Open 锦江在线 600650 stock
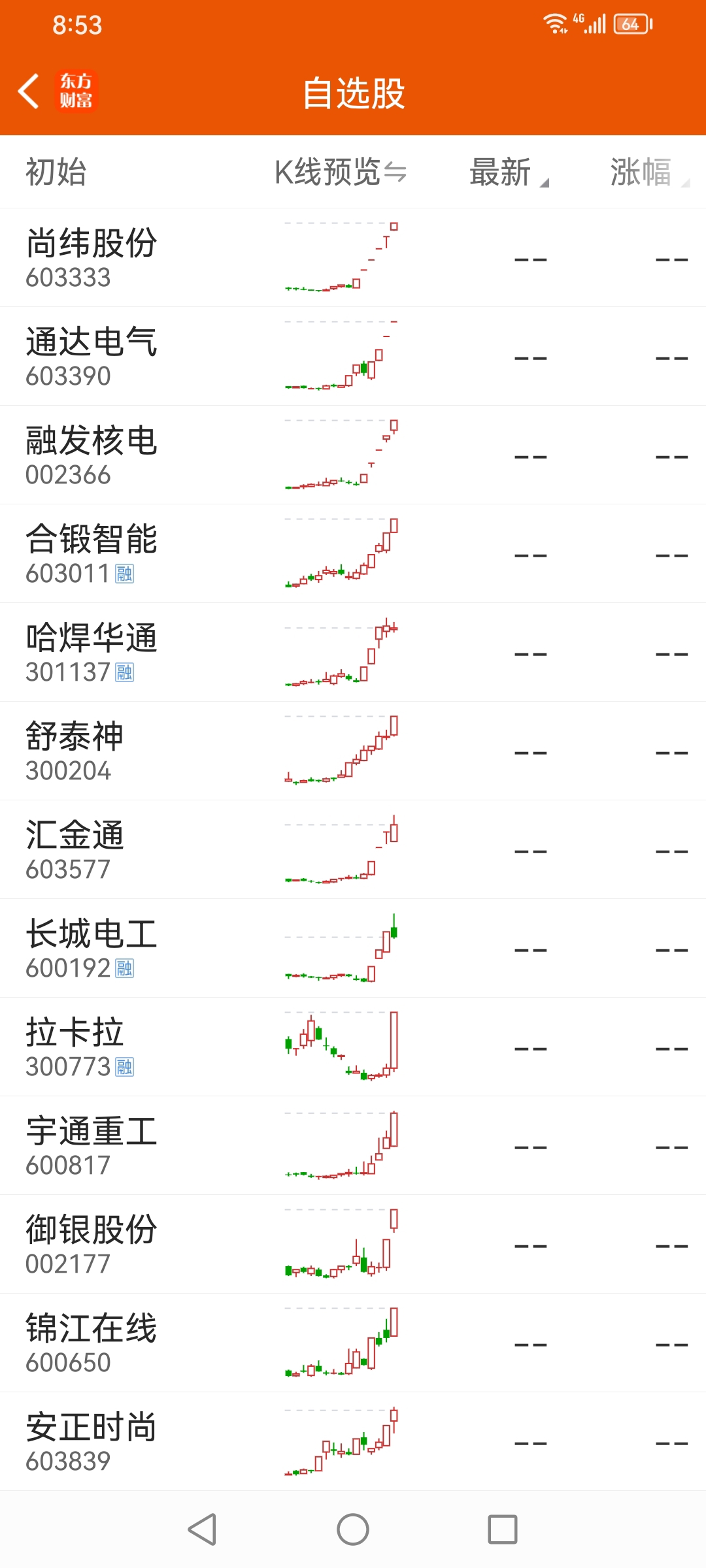 pos(353,1343)
